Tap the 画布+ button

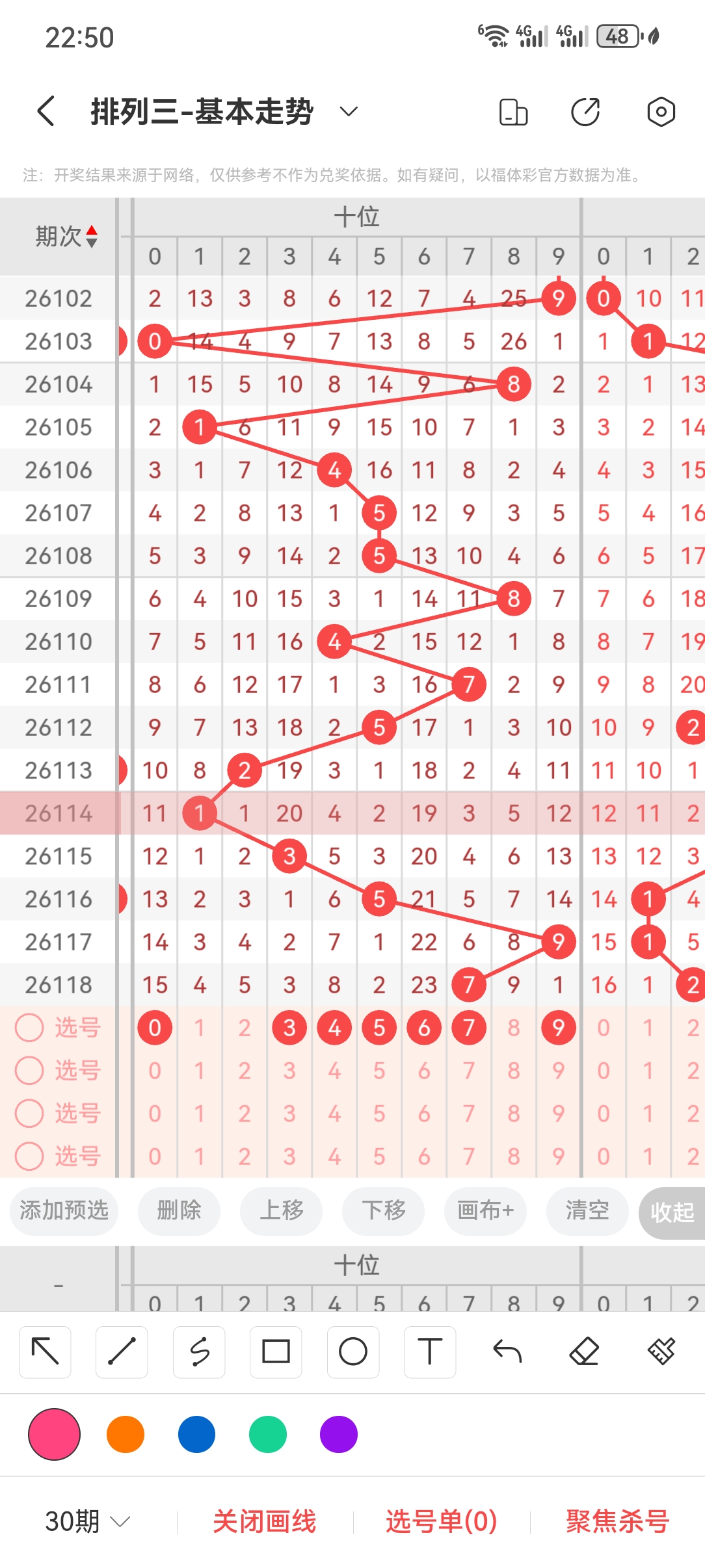485,1210
